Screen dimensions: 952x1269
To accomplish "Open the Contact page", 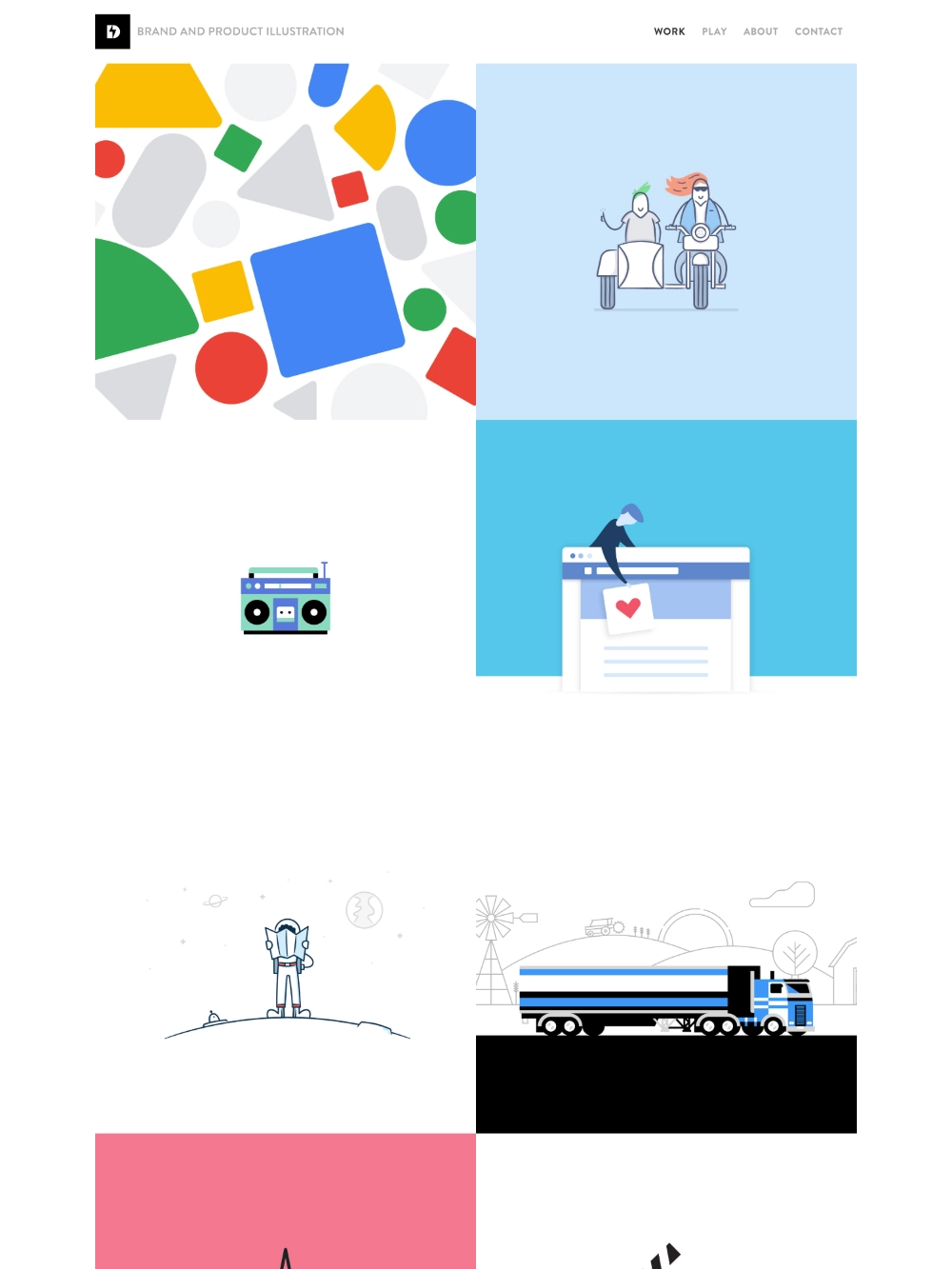I will 819,31.
